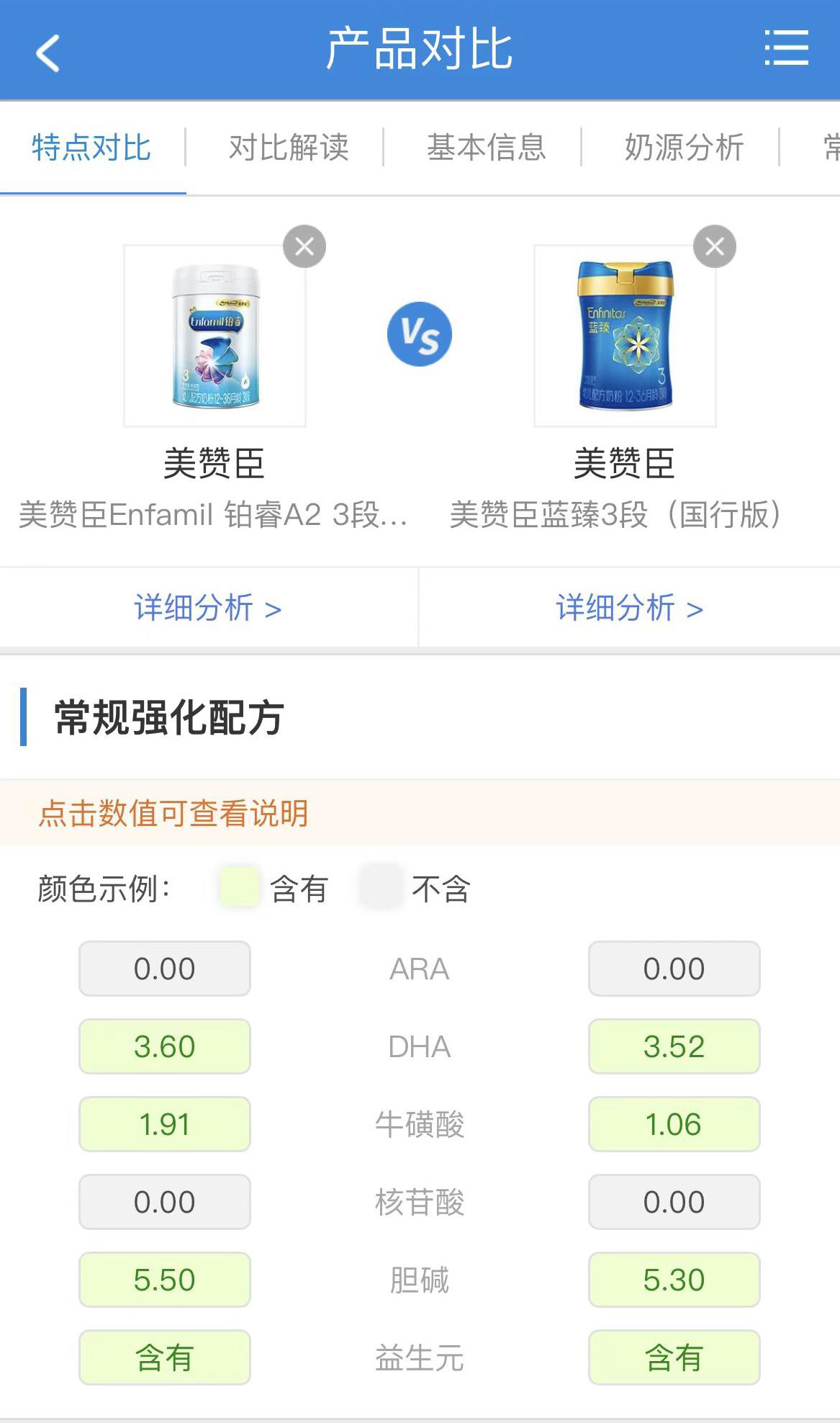Switch to the 对比解读 tab
The height and width of the screenshot is (1423, 840).
tap(289, 148)
